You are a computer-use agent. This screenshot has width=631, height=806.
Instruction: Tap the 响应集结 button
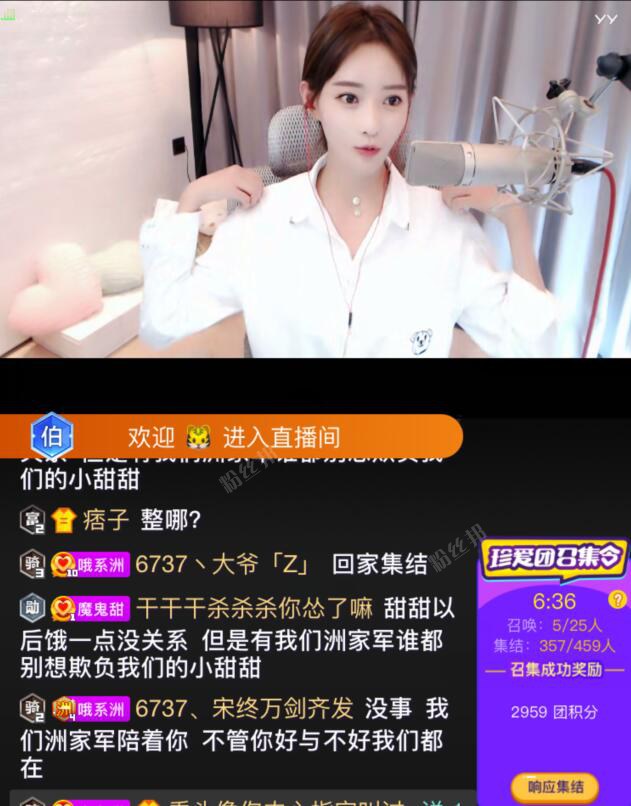(x=547, y=786)
